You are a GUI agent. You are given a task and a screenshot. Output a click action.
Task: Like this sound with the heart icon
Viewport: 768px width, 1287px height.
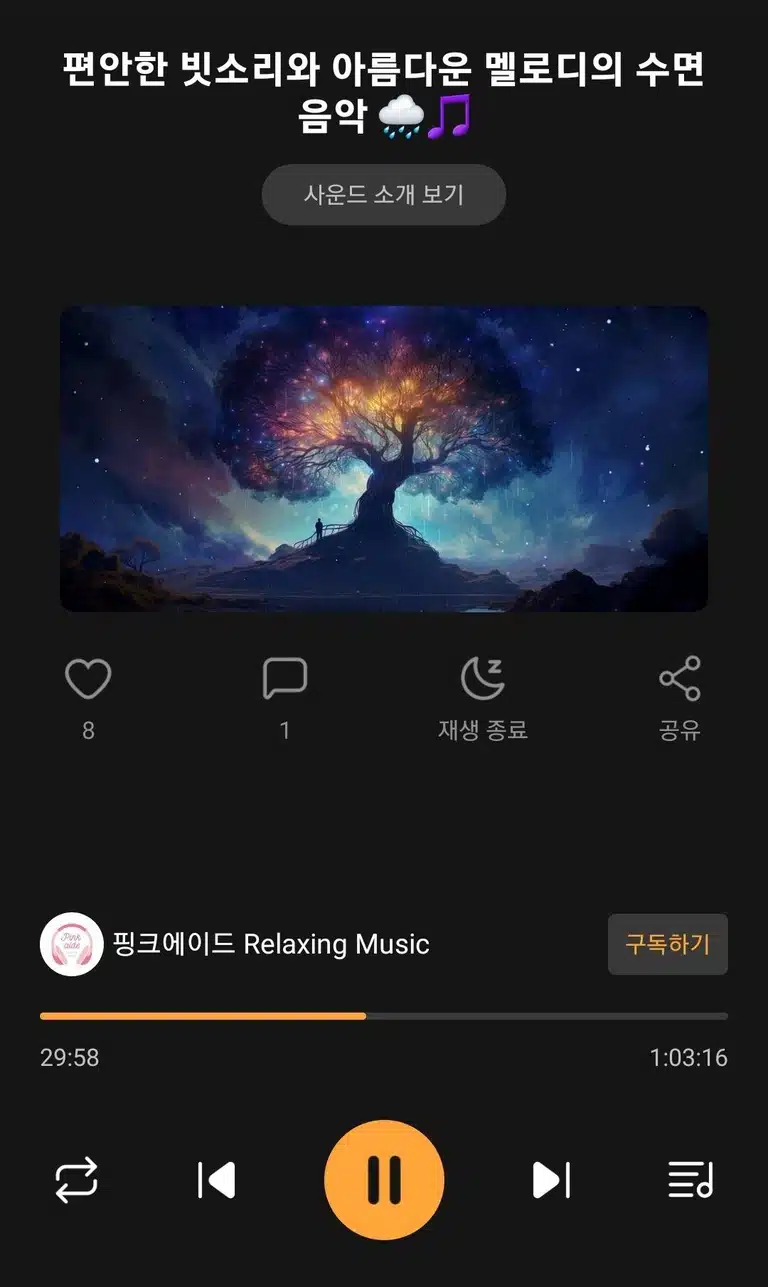point(88,680)
